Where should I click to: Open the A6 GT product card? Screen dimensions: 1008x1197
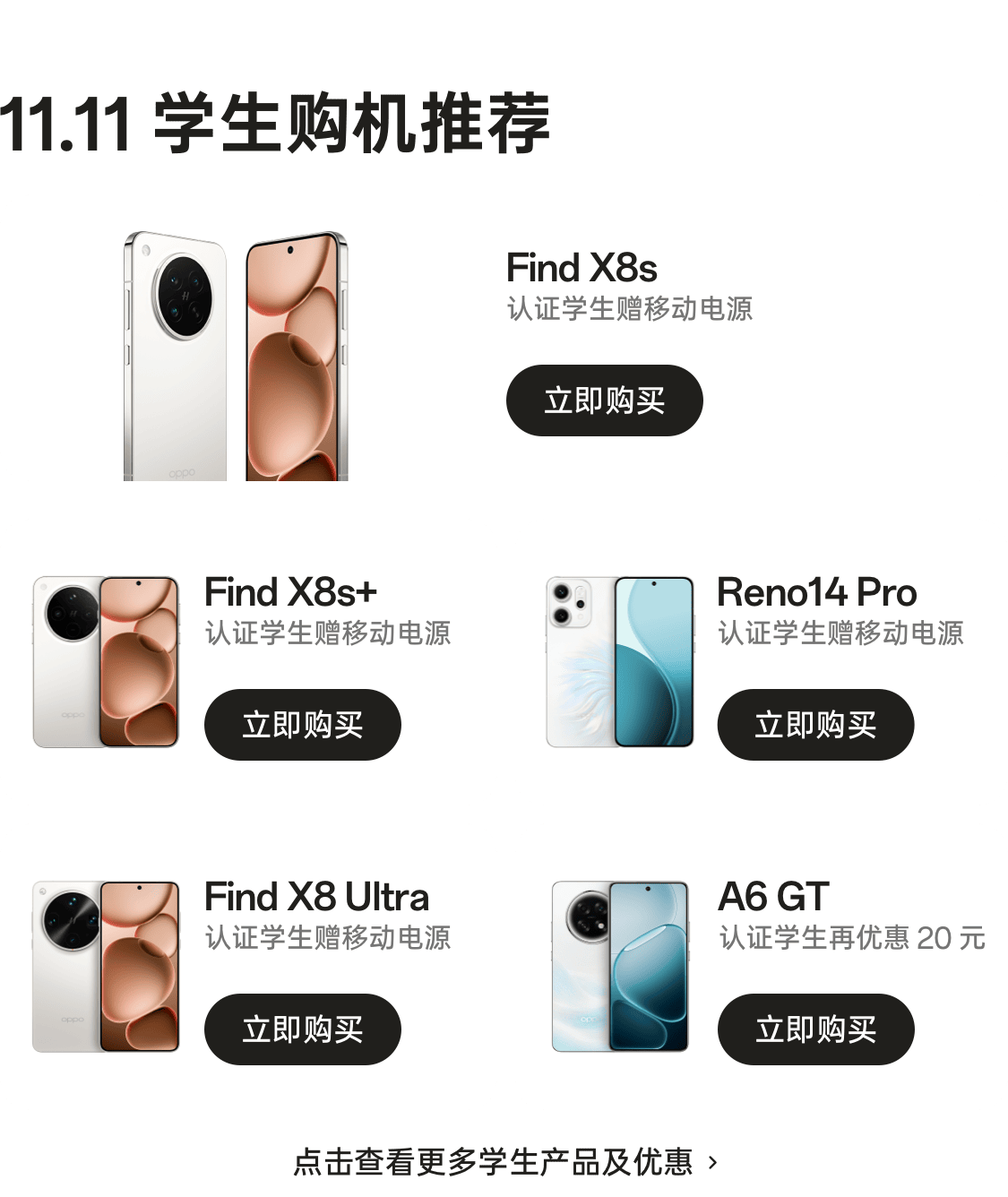(620, 966)
